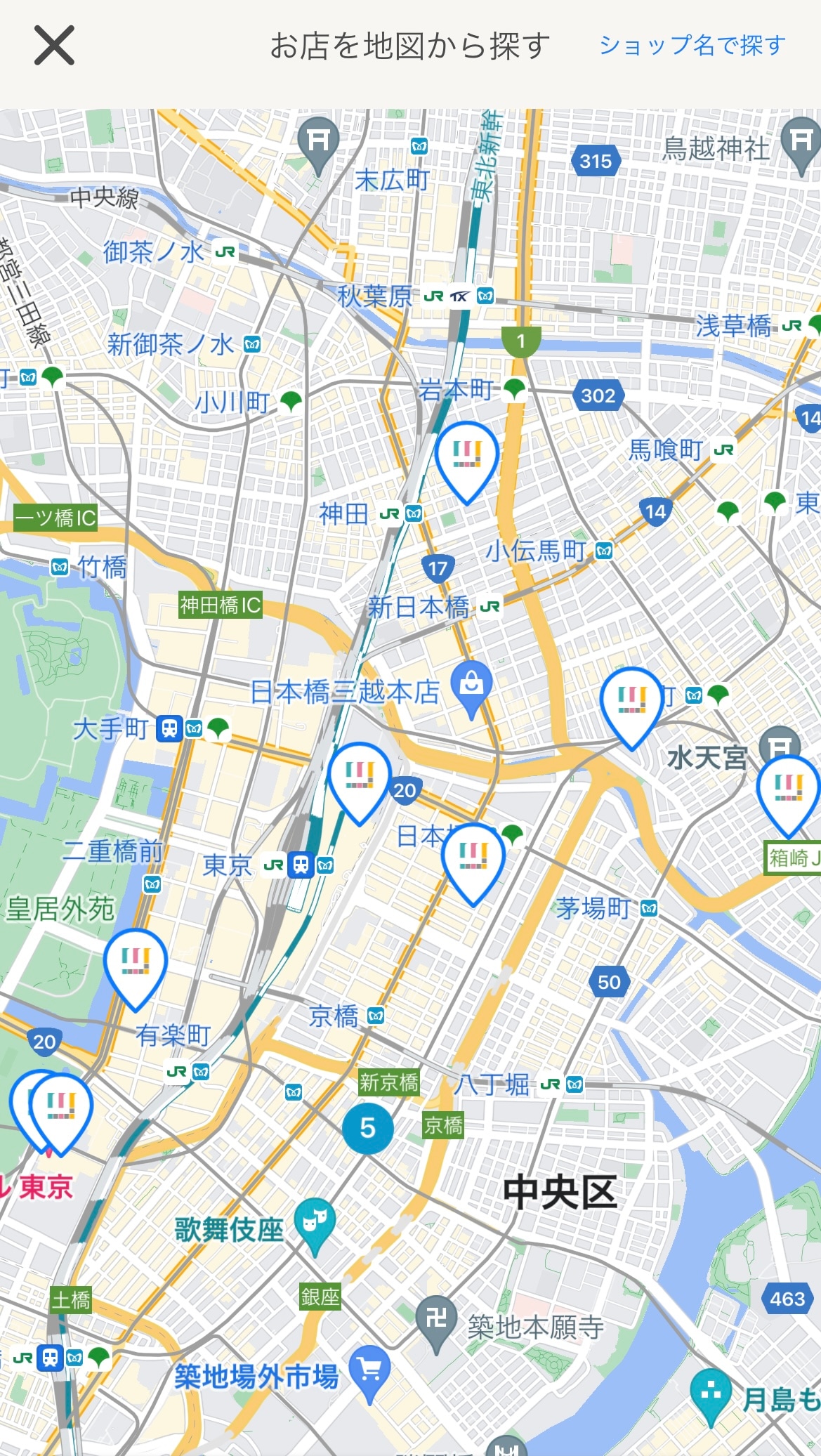Tap the shop pin above 有楽町

[136, 962]
